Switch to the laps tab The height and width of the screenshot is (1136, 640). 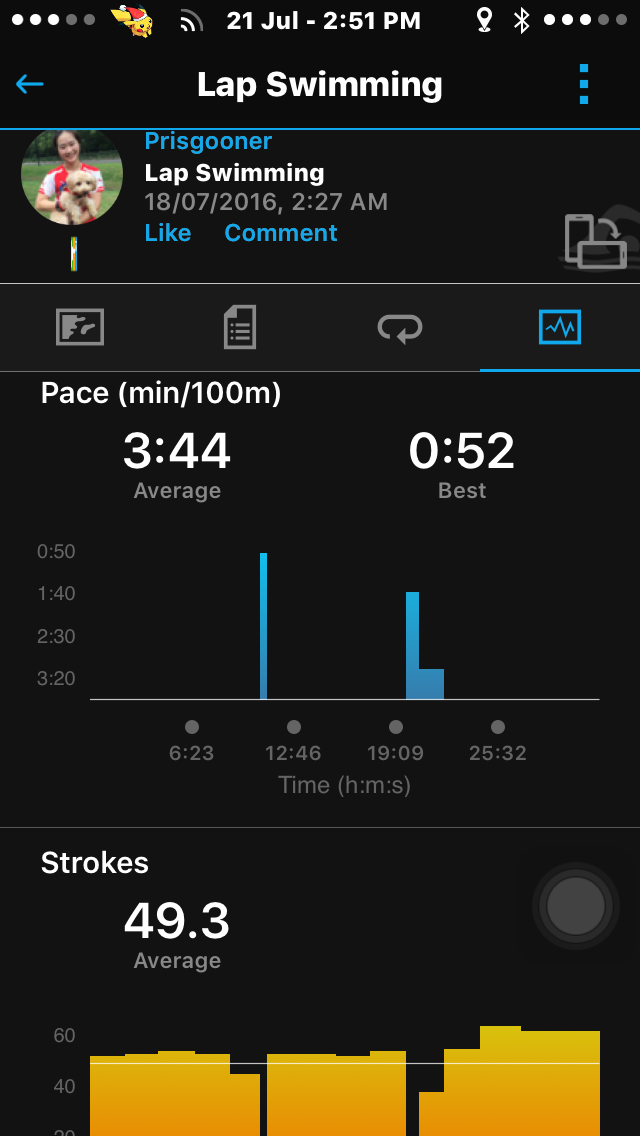coord(399,327)
